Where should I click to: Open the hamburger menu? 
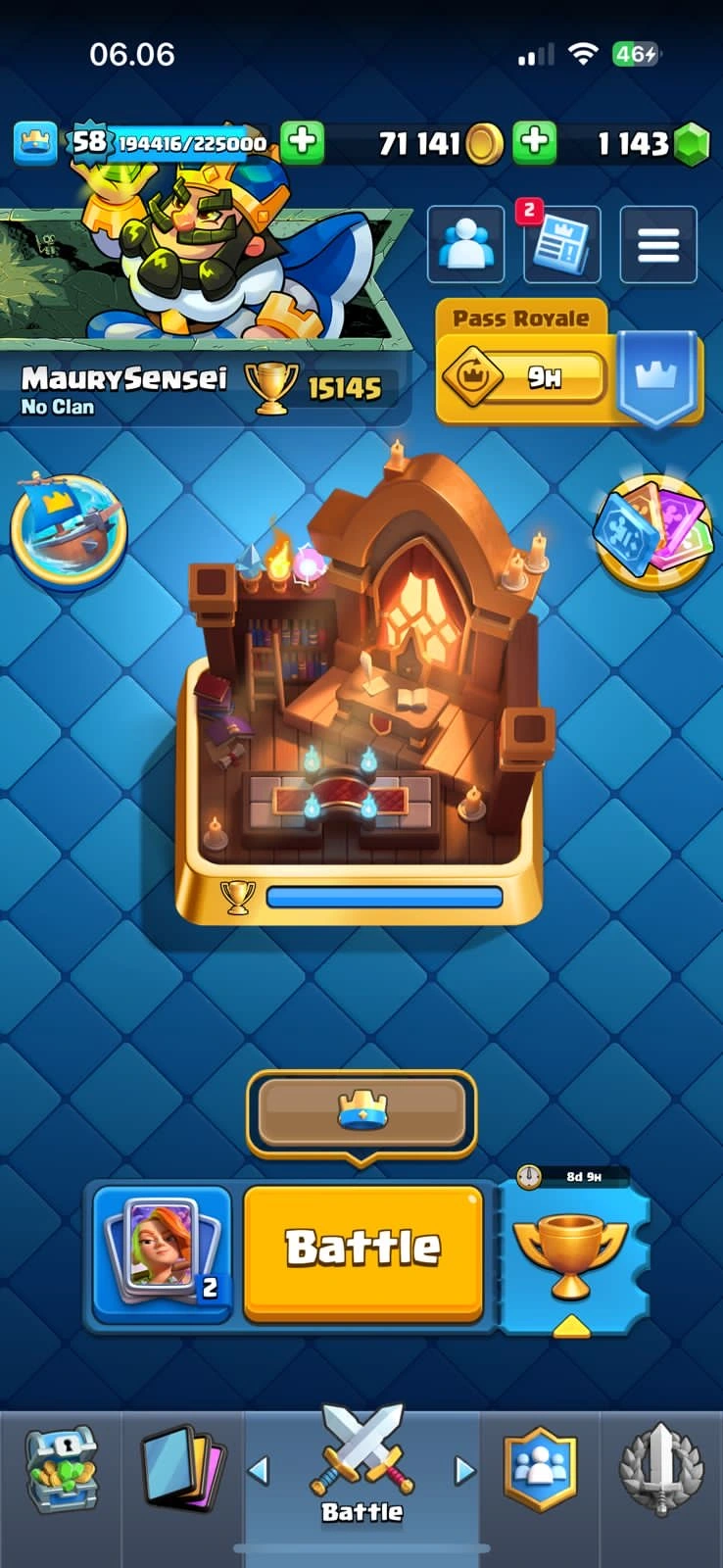658,245
